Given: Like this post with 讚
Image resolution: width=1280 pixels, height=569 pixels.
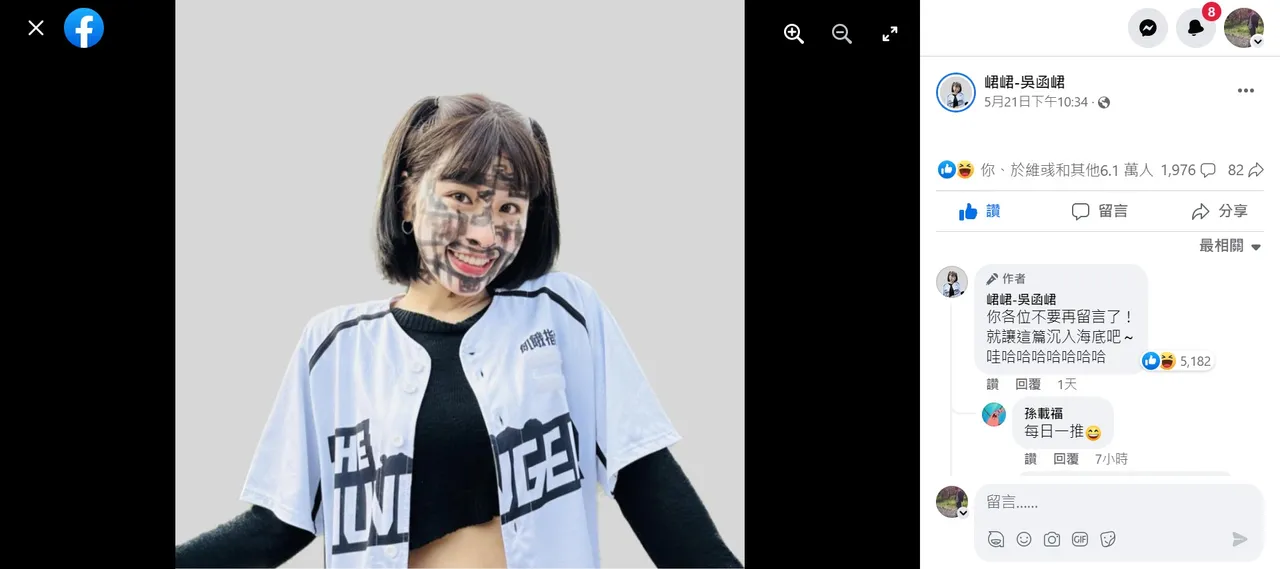Looking at the screenshot, I should click(x=979, y=211).
